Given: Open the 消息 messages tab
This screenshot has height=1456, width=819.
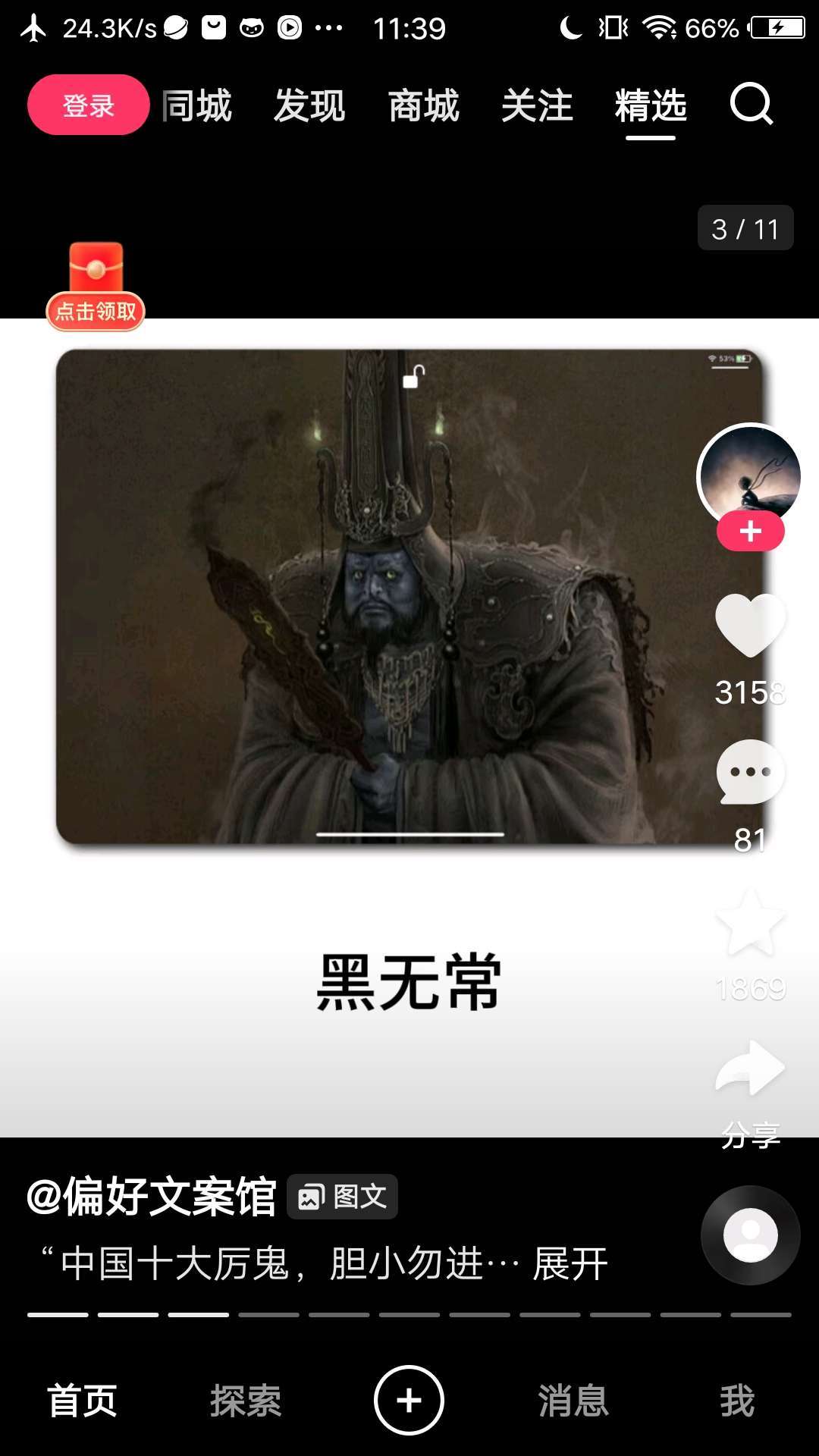Looking at the screenshot, I should [x=573, y=1401].
